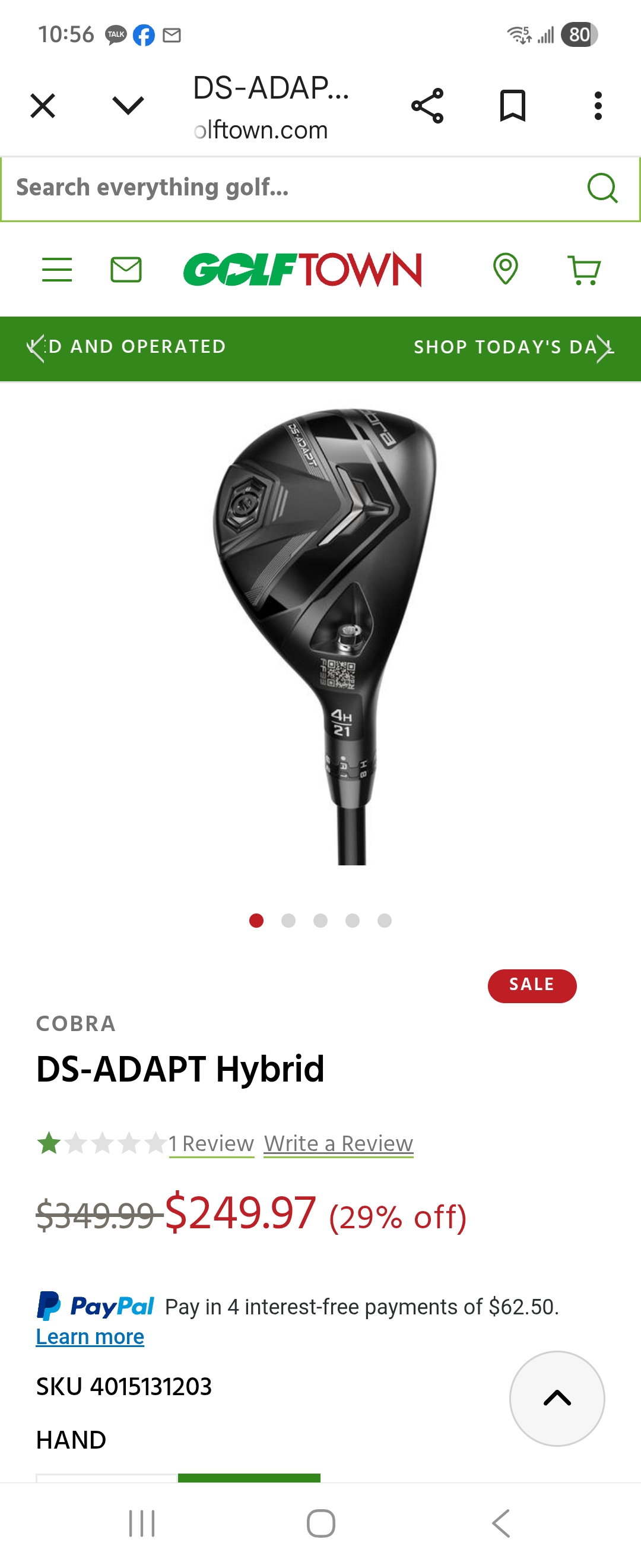Image resolution: width=641 pixels, height=1568 pixels.
Task: Bookmark the DS-ADAPT Hybrid page
Action: 512,106
